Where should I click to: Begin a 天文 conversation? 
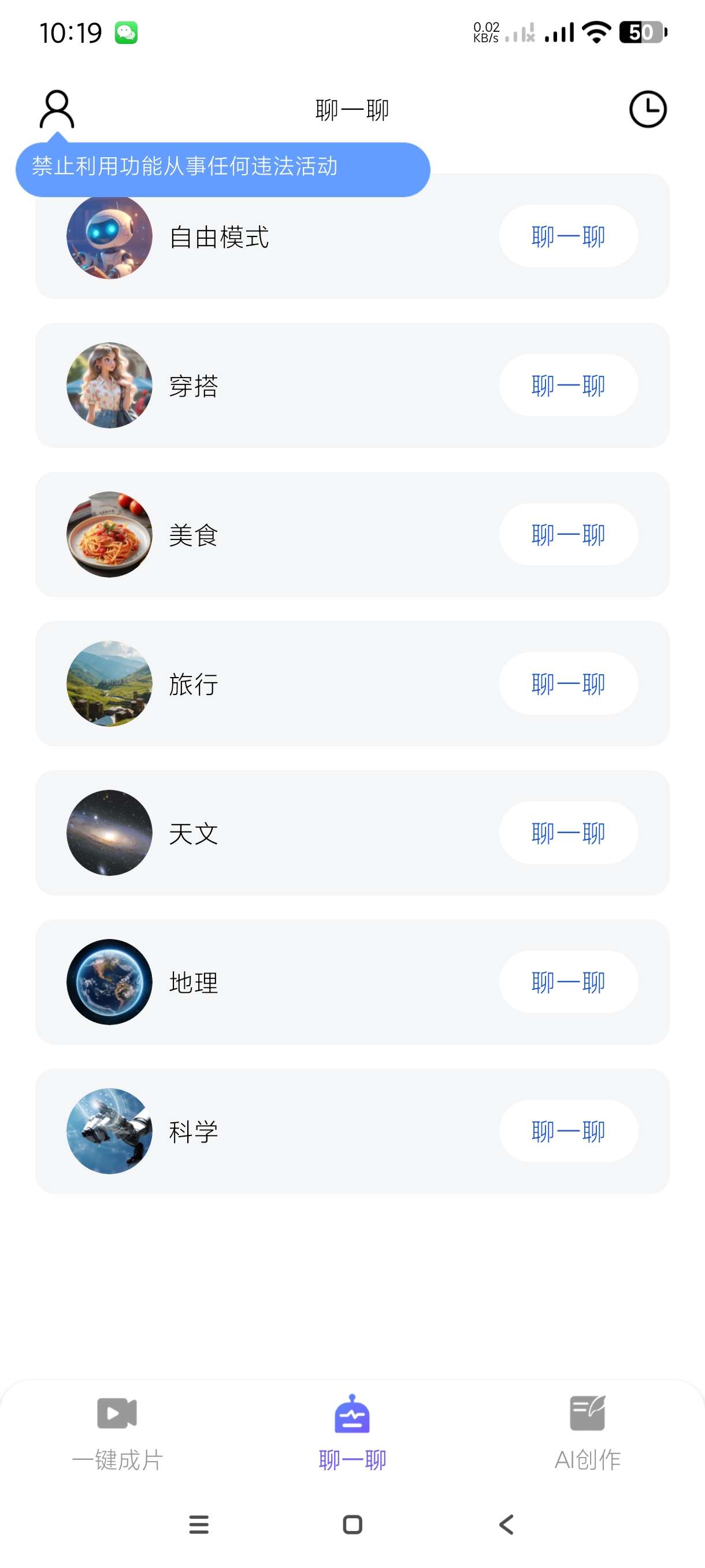pyautogui.click(x=568, y=833)
